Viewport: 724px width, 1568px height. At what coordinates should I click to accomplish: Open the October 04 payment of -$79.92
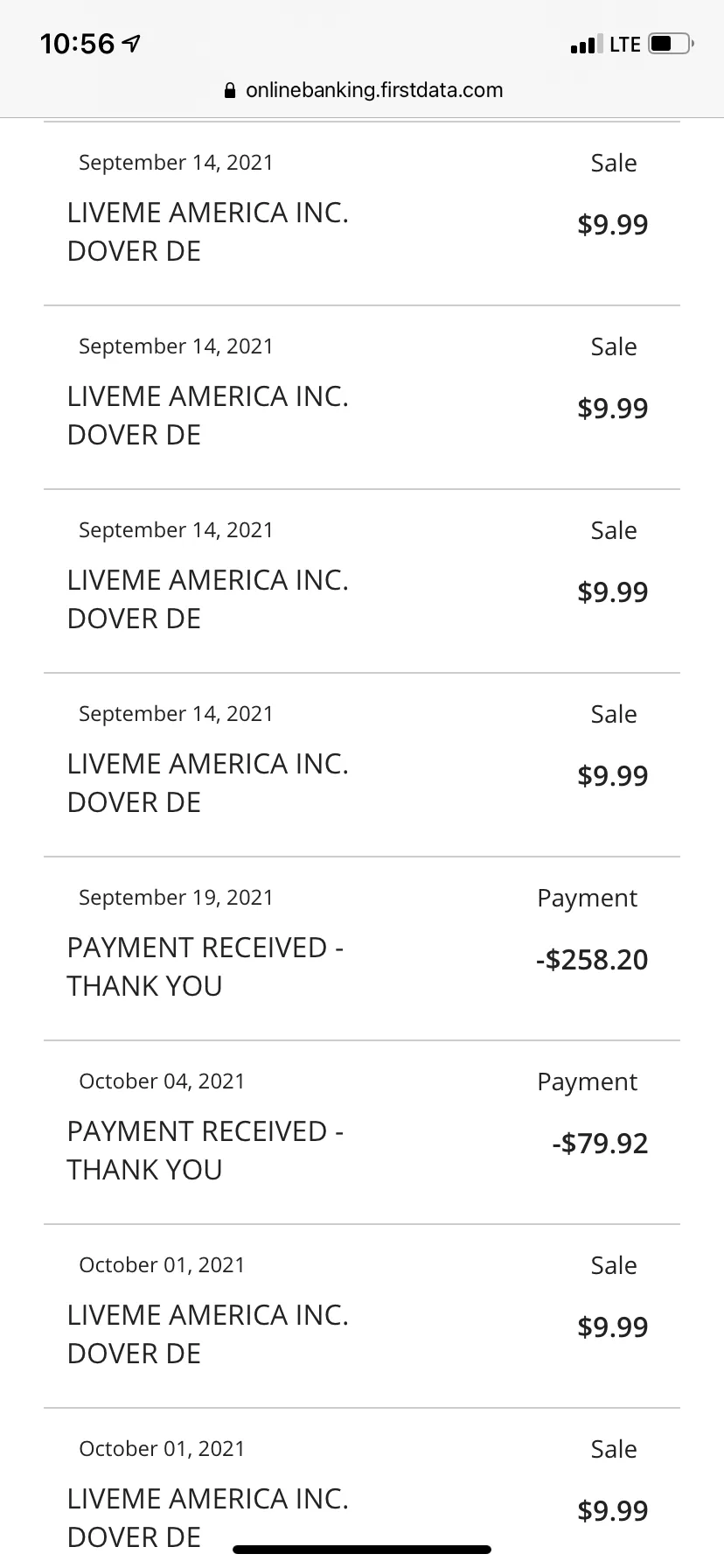point(362,1132)
